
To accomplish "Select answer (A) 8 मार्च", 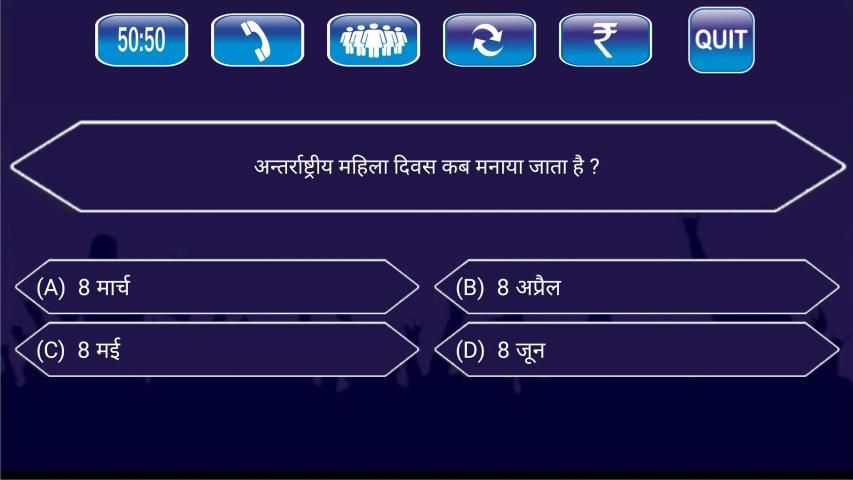I will pyautogui.click(x=217, y=288).
